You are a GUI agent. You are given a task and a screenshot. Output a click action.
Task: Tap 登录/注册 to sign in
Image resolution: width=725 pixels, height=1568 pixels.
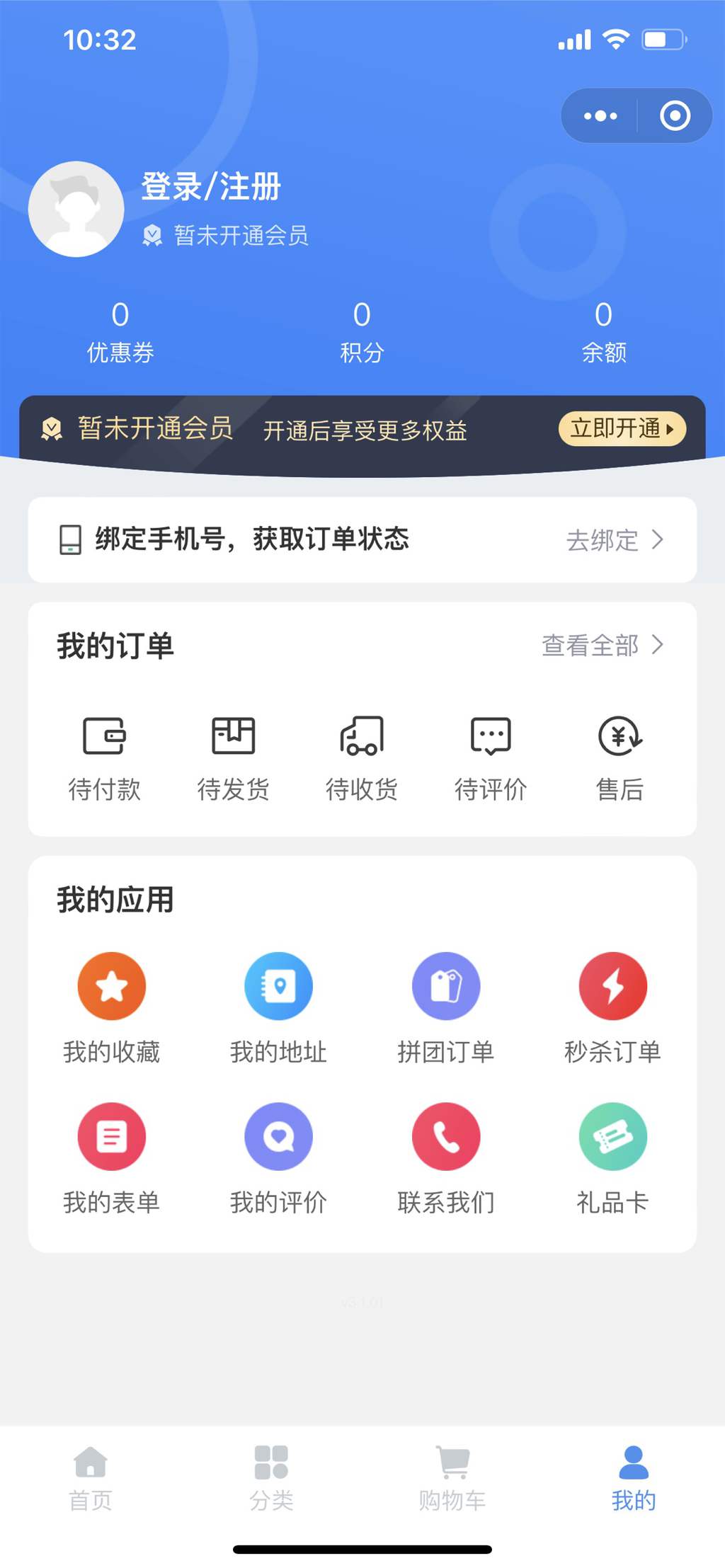pos(211,187)
